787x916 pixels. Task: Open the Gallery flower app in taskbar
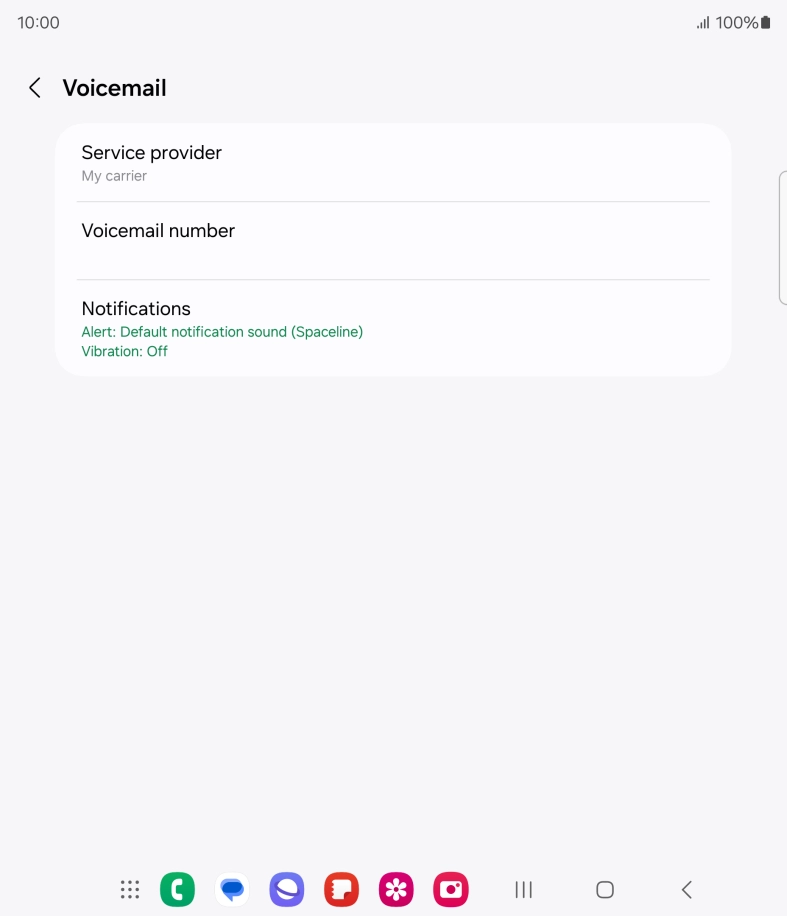point(396,889)
